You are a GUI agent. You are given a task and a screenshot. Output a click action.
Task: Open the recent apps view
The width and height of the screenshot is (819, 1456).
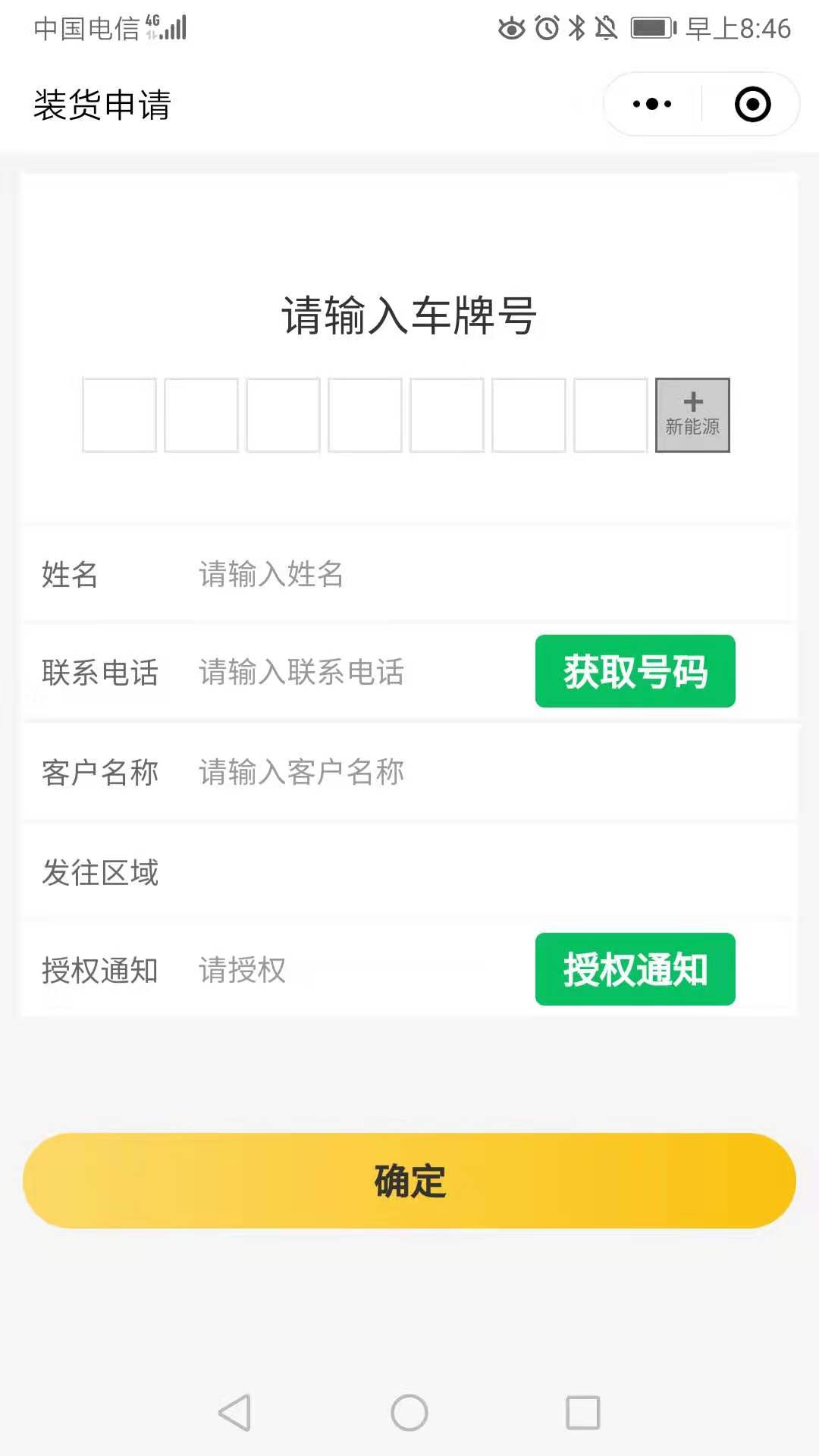[583, 1413]
